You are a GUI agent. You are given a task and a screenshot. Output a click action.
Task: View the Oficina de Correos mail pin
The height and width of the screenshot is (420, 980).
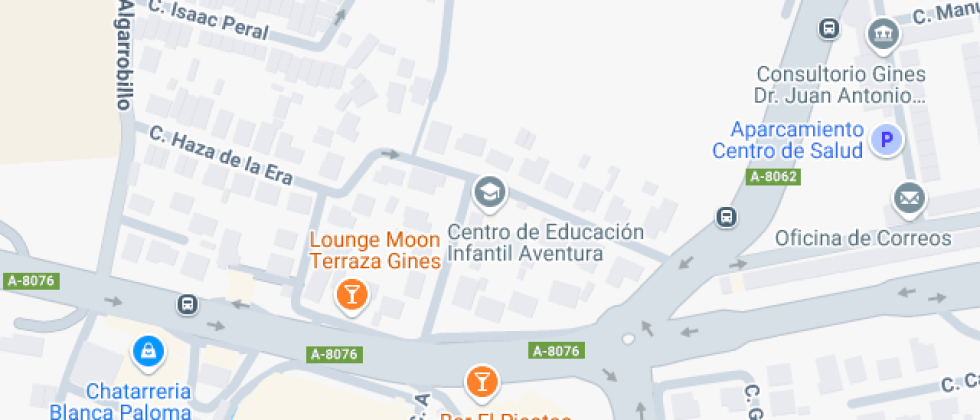coord(909,199)
